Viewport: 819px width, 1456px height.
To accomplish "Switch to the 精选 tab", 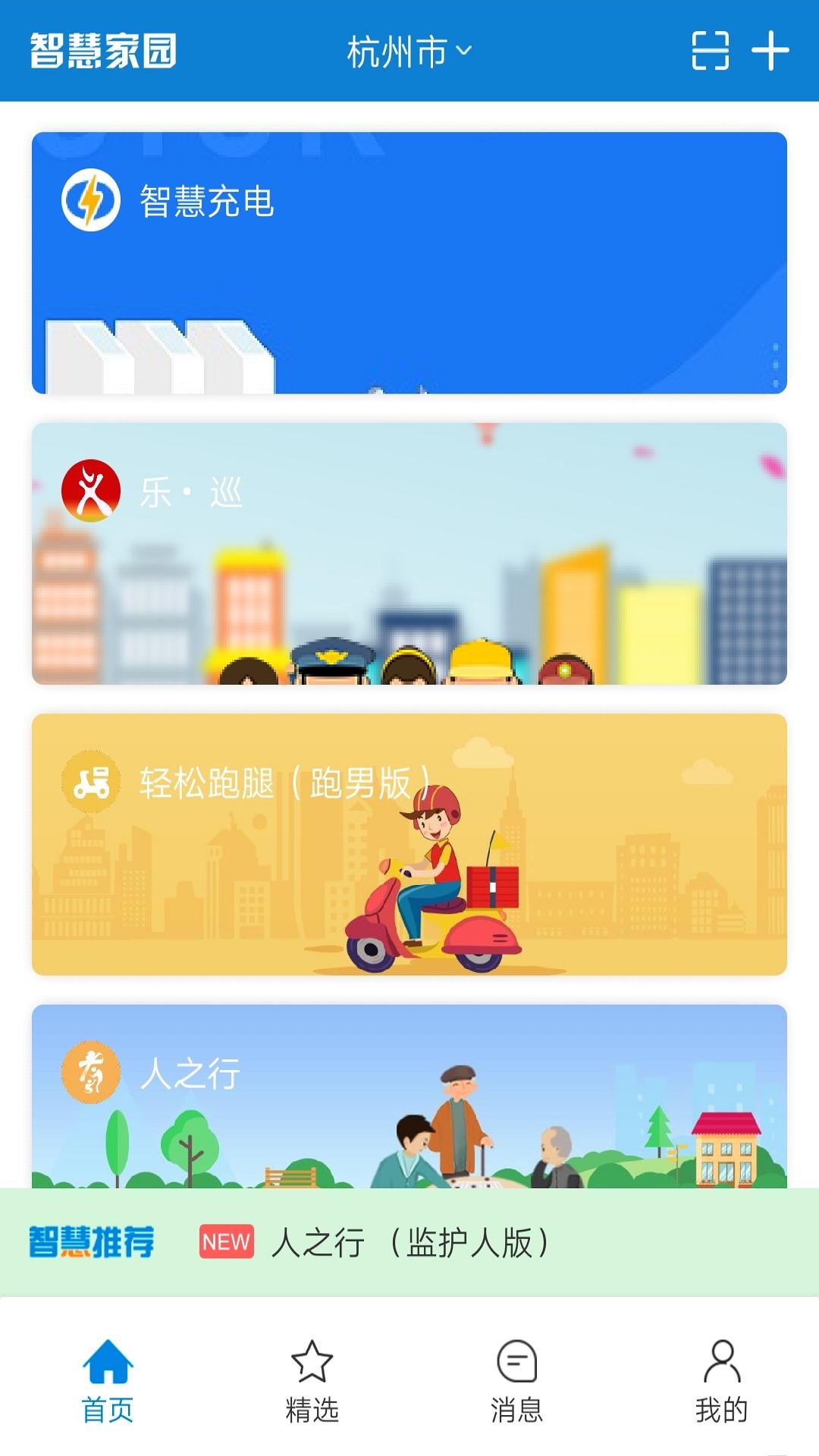I will [312, 1380].
